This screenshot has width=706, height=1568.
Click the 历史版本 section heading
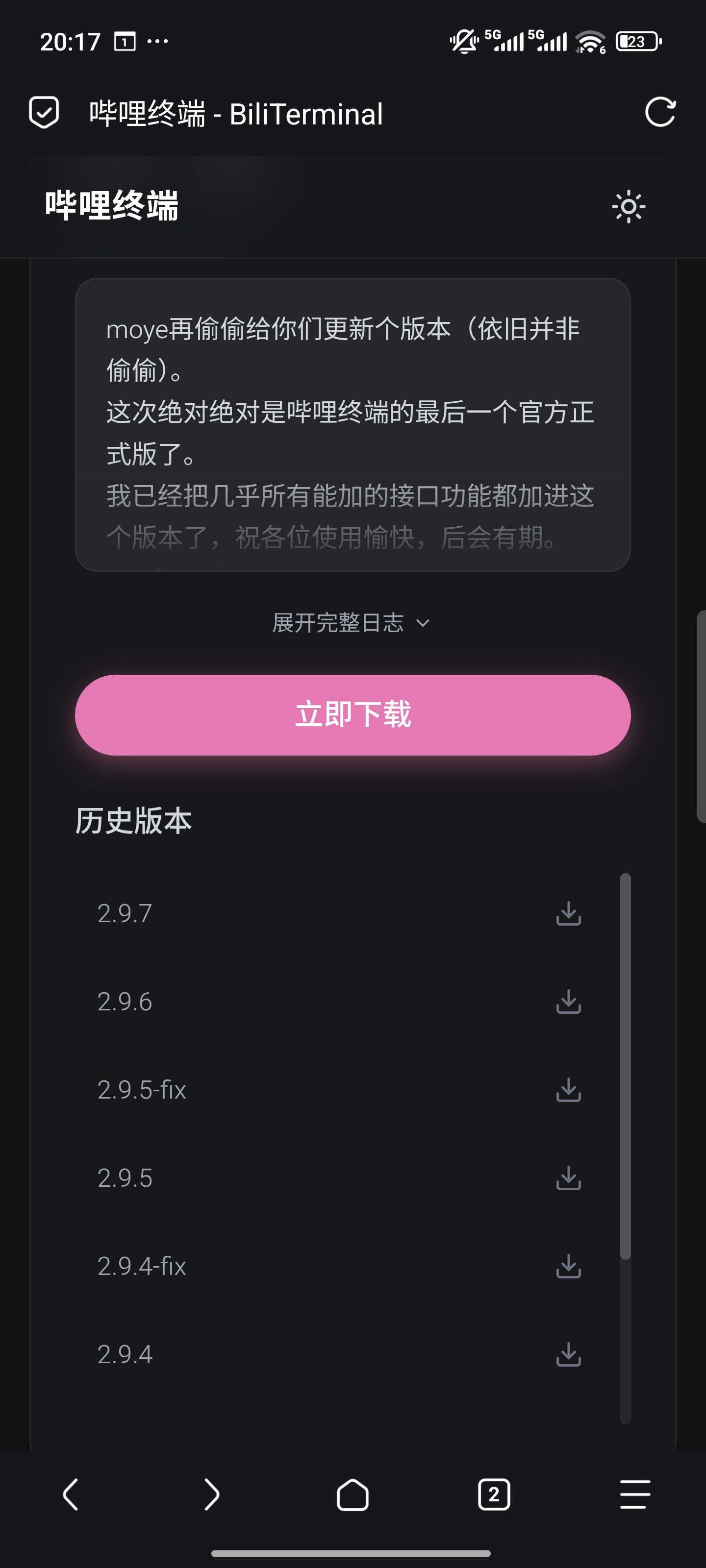133,820
